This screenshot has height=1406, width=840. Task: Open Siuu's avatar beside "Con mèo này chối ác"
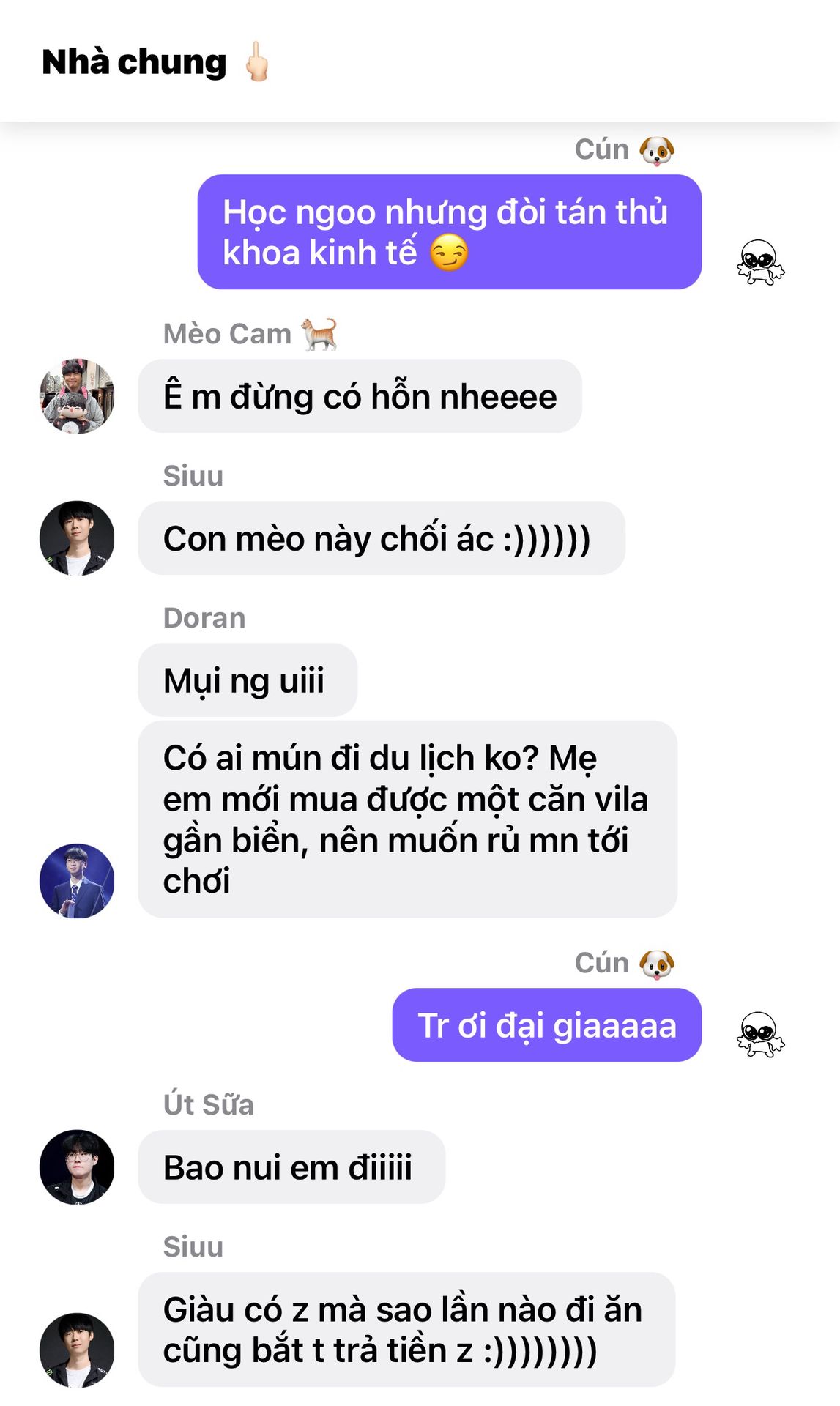coord(77,538)
